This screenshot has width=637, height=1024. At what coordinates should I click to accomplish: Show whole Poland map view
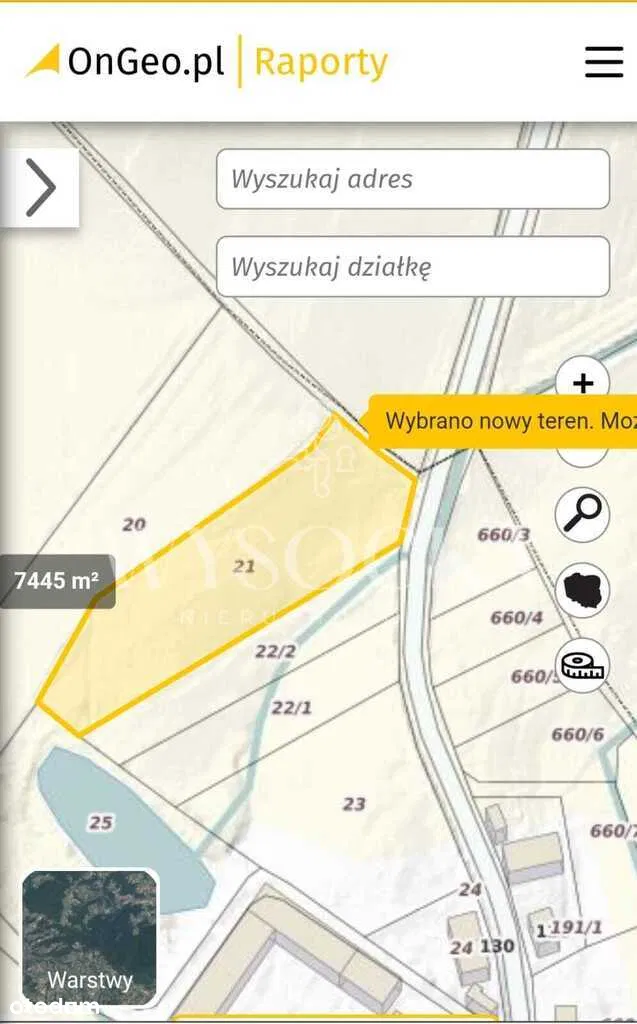(582, 590)
